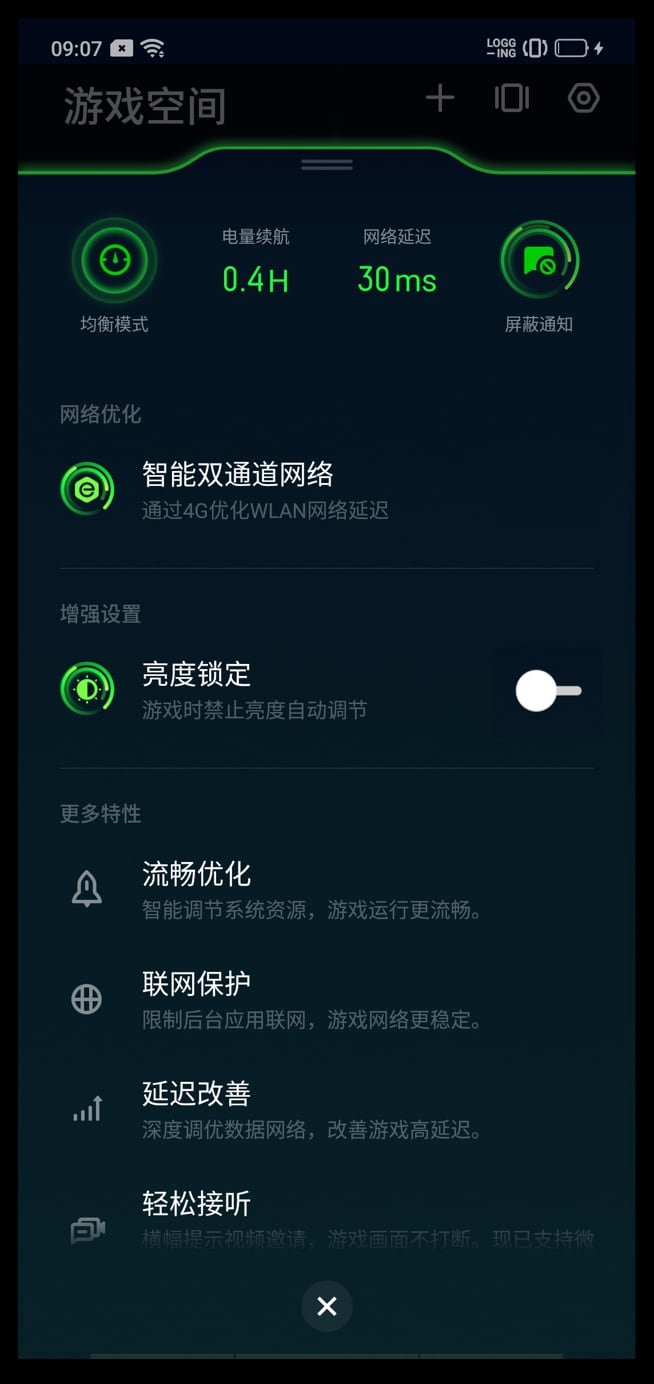Tap the screen orientation icon in header
Screen dimensions: 654x1384
[511, 98]
